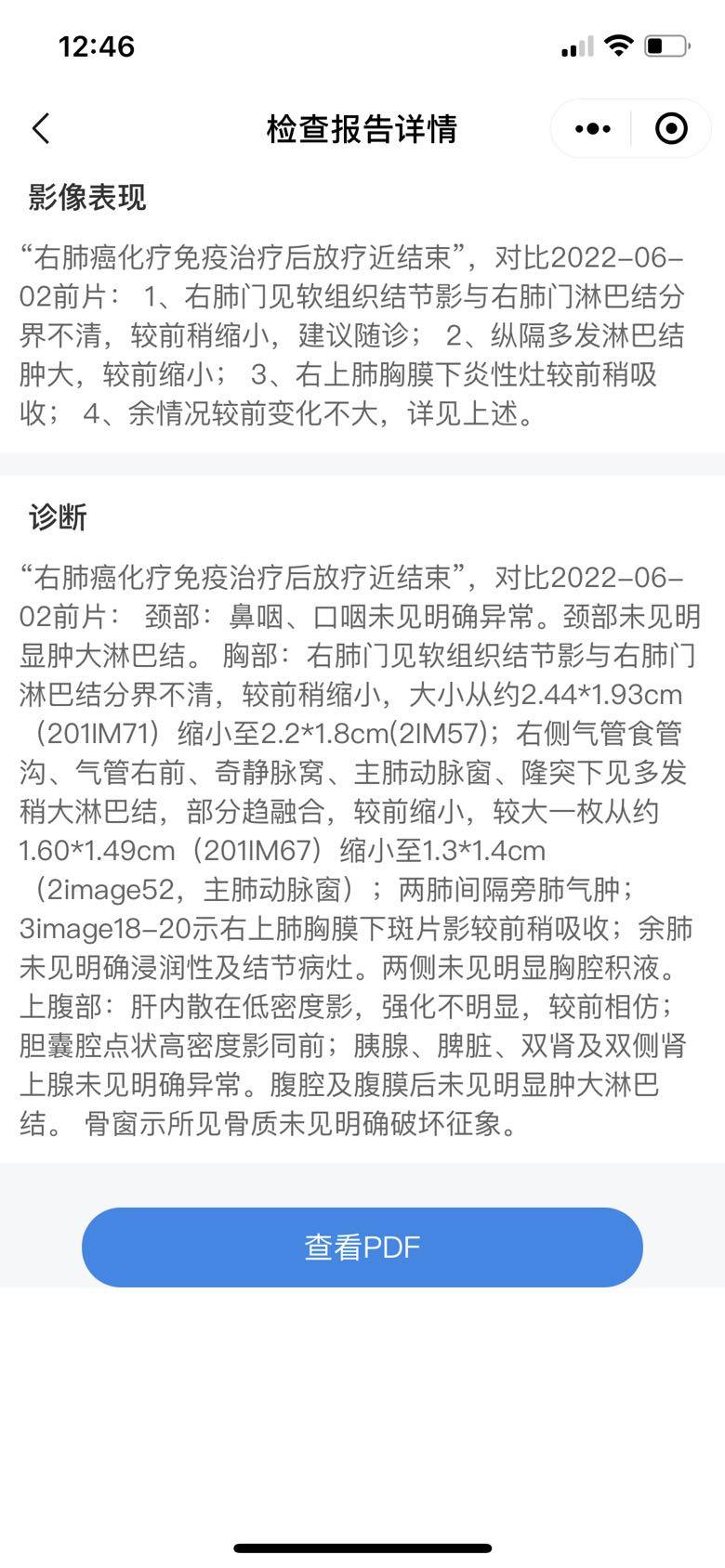Close the mini program via the circle icon

(671, 128)
